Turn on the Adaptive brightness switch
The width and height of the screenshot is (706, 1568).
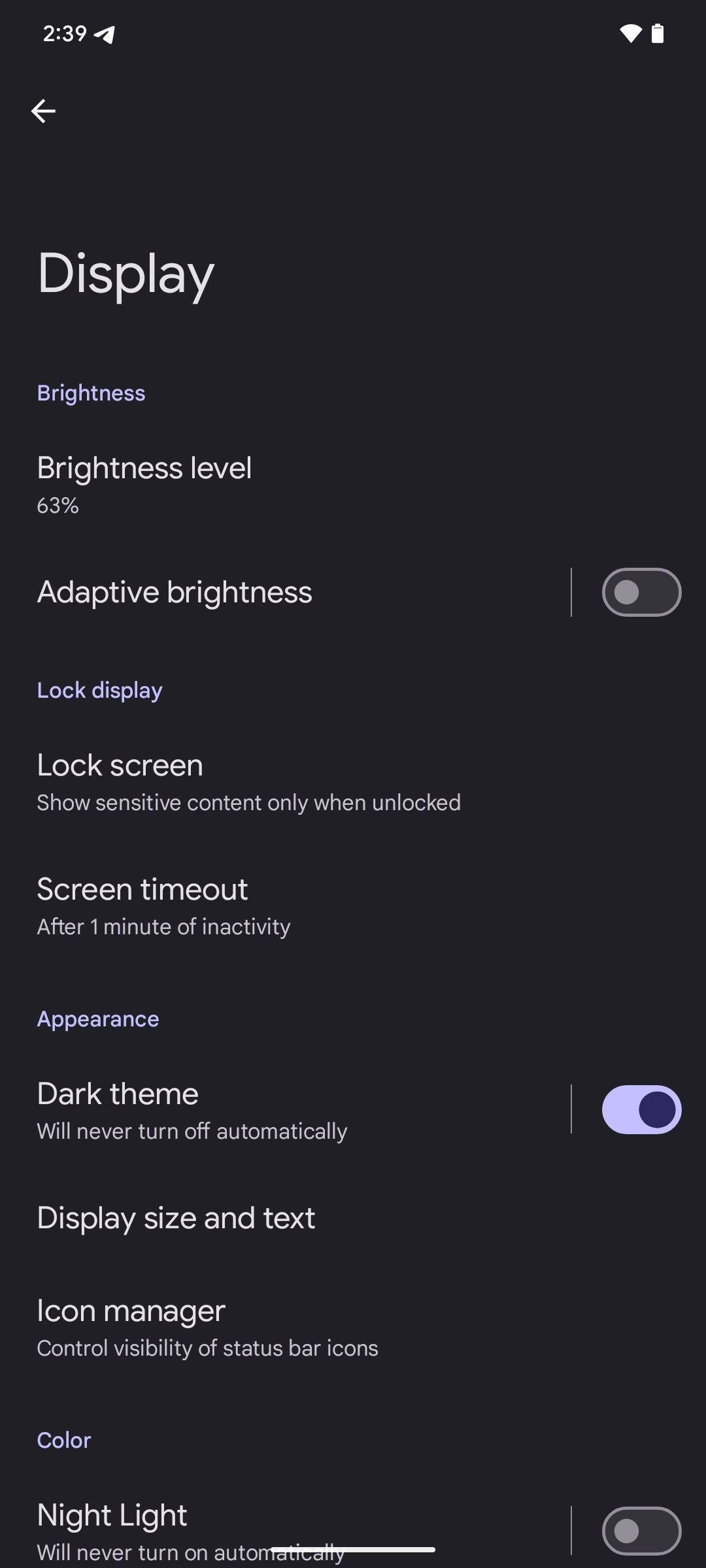click(x=641, y=592)
